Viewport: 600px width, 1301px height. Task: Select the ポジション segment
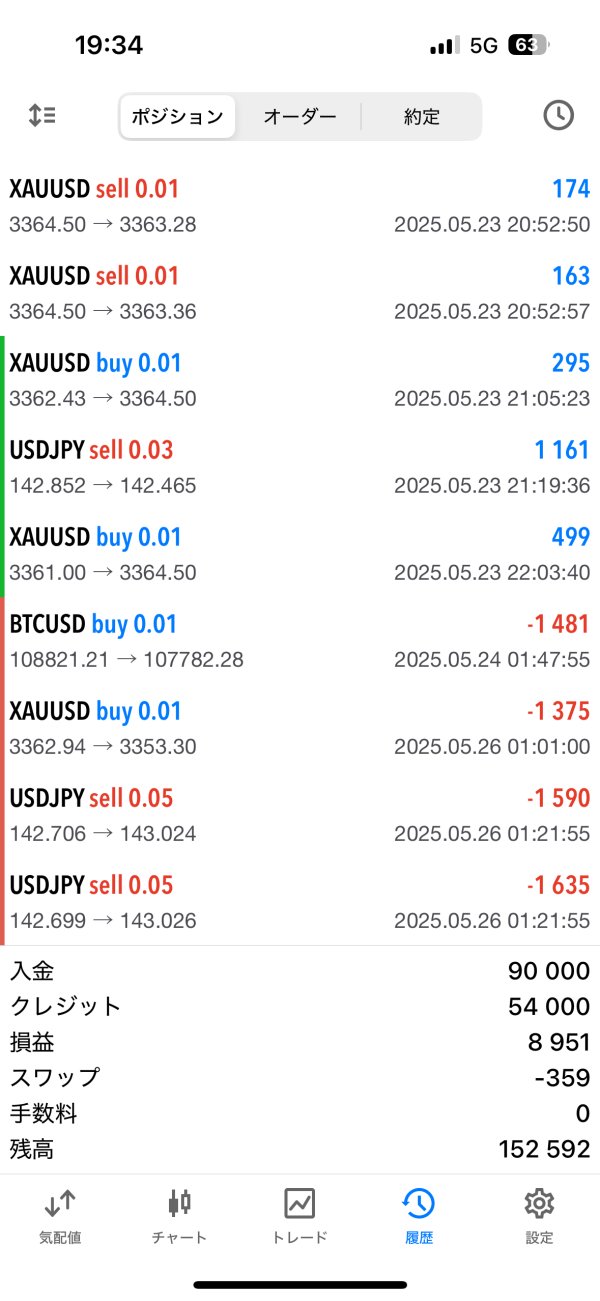(178, 116)
